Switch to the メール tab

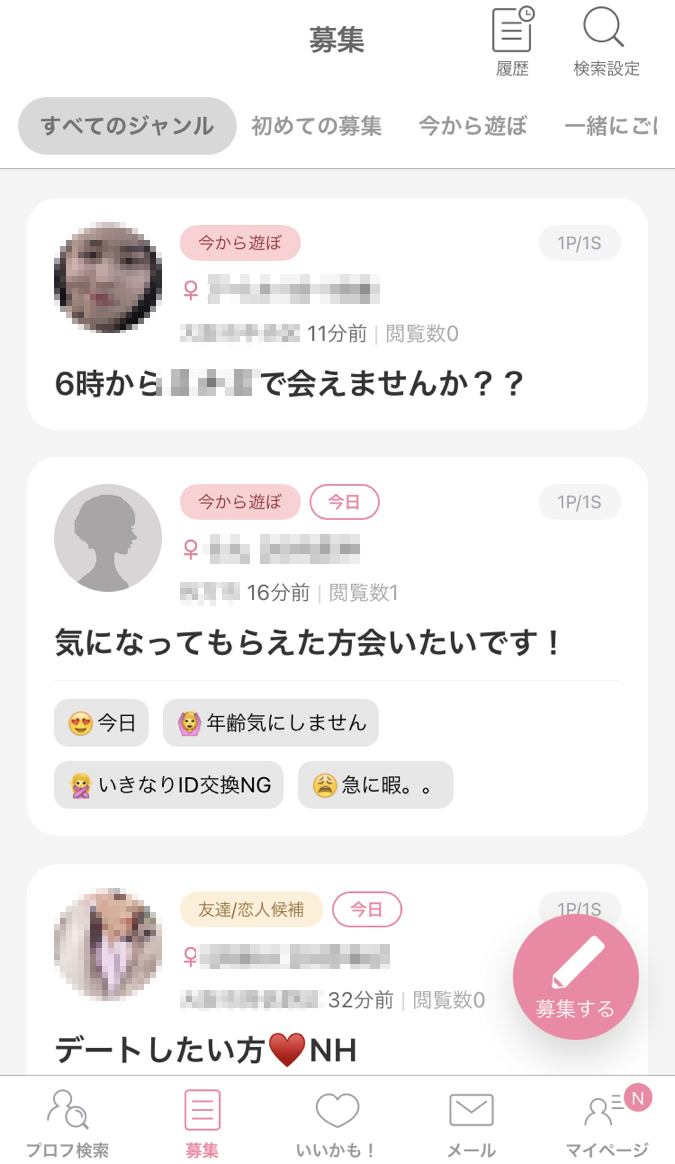point(471,1122)
